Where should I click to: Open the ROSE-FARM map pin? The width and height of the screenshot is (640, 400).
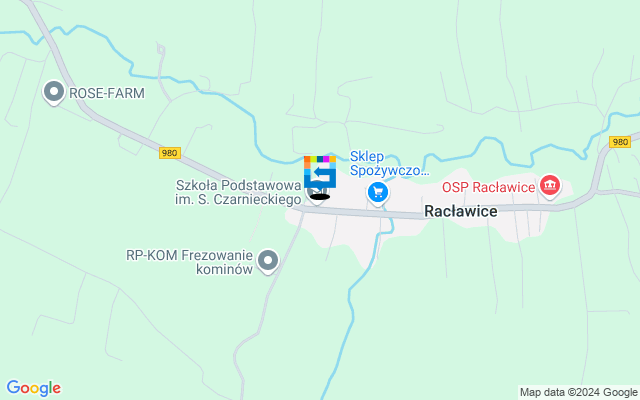(x=54, y=93)
